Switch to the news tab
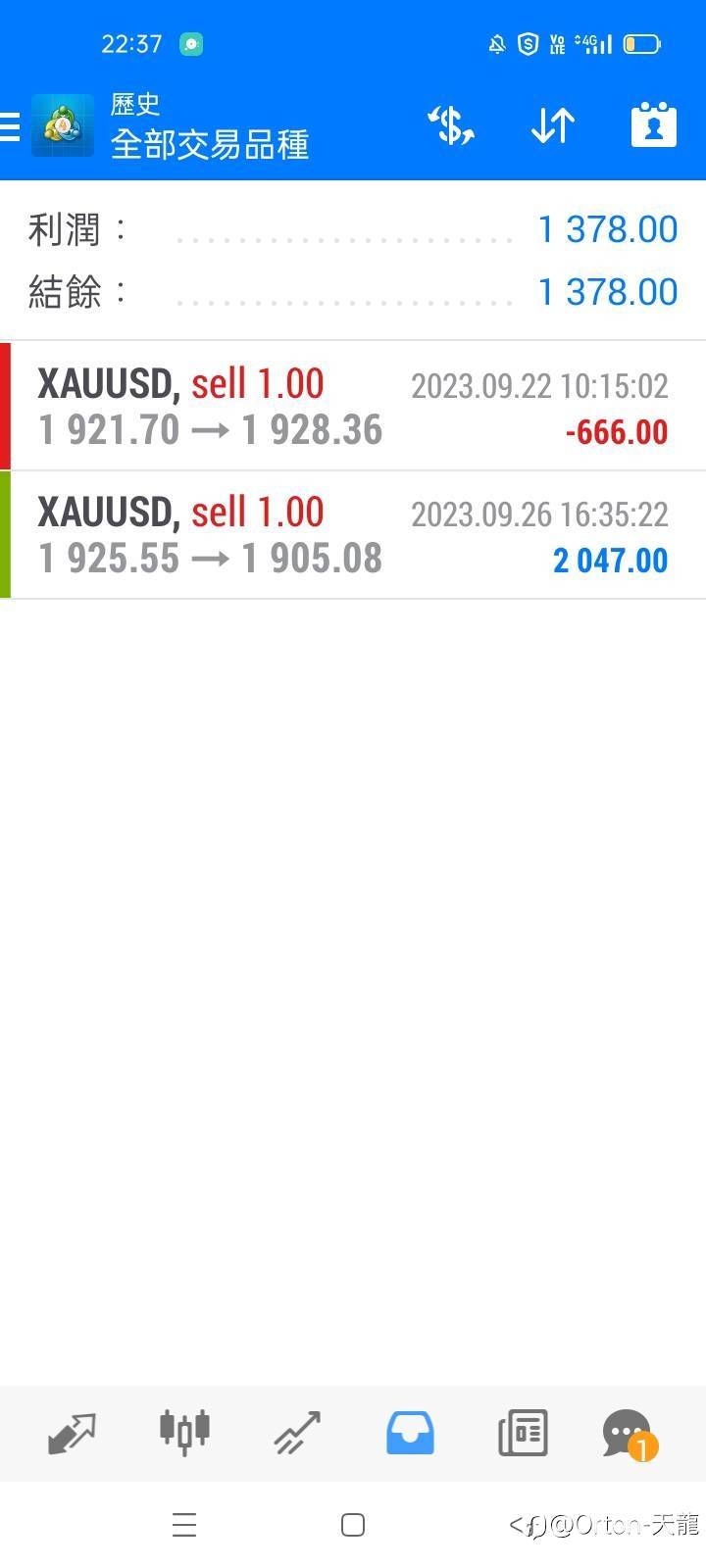Image resolution: width=706 pixels, height=1568 pixels. pyautogui.click(x=523, y=1433)
